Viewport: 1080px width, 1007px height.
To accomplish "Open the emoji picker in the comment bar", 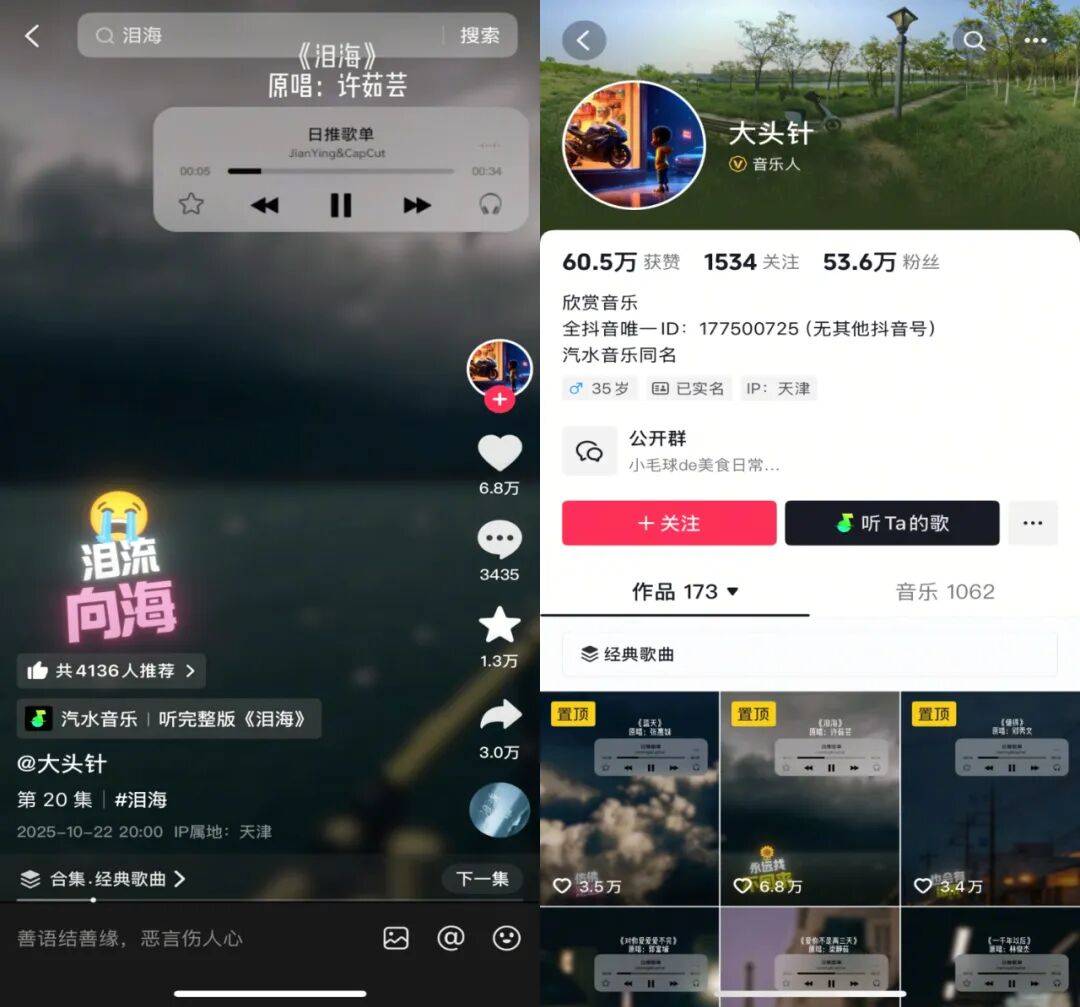I will click(507, 938).
